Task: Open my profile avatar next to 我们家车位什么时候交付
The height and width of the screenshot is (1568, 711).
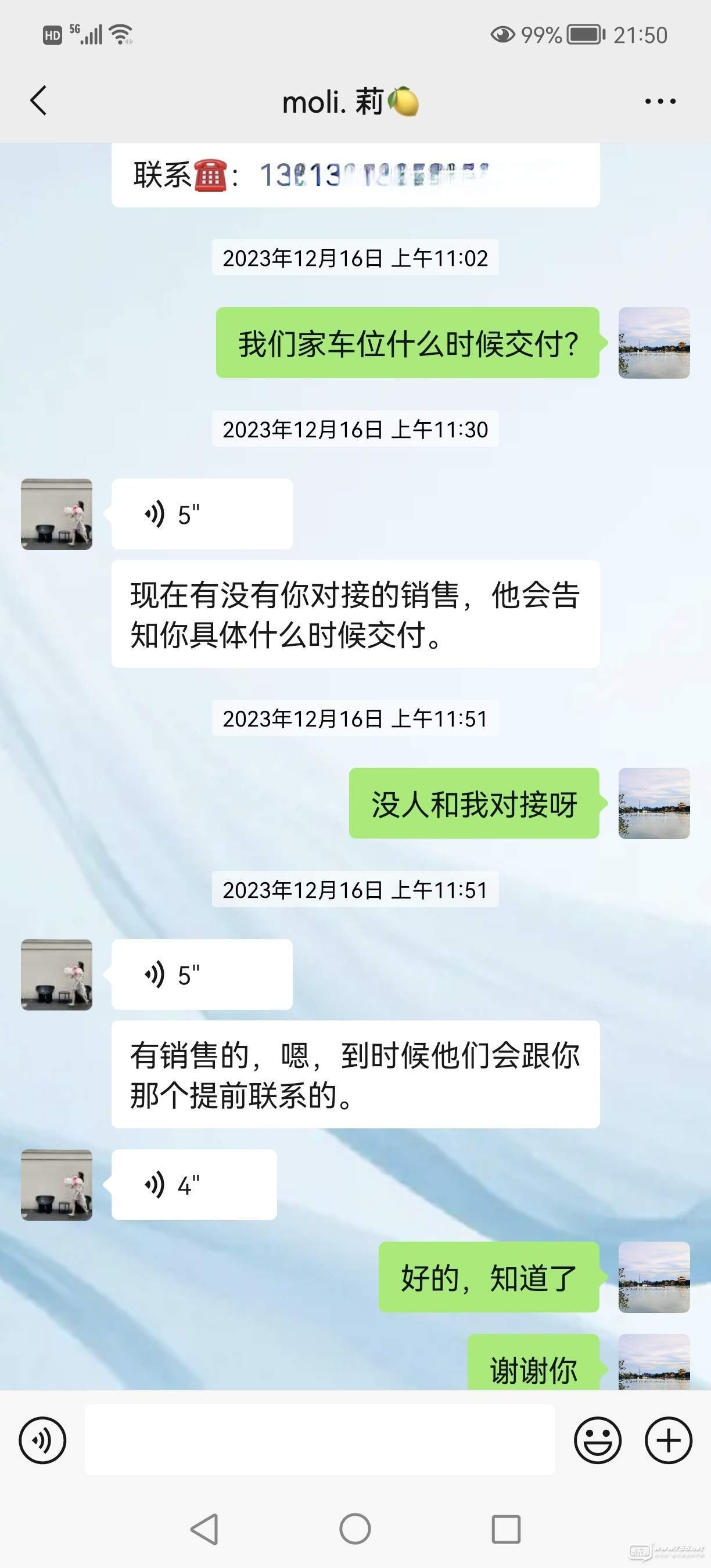Action: pyautogui.click(x=653, y=343)
